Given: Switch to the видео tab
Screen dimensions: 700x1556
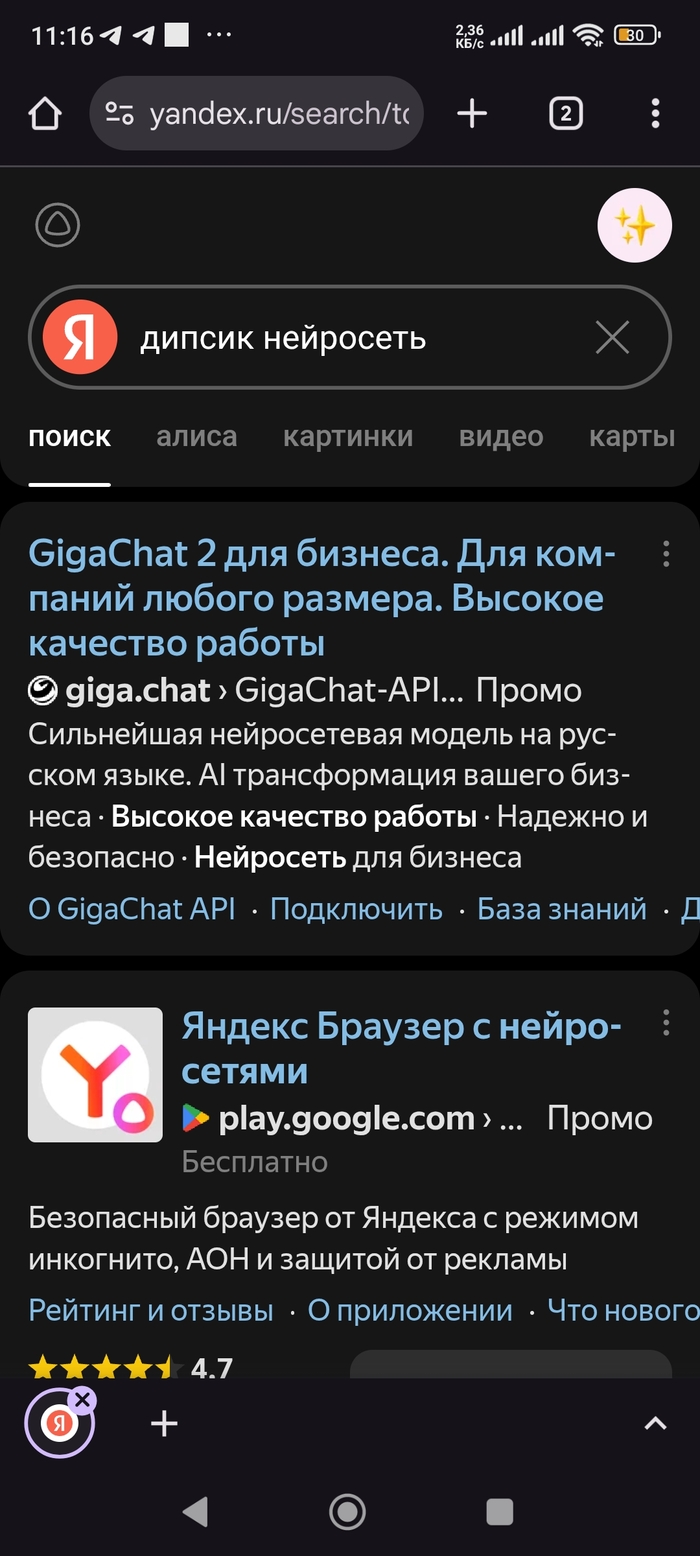Looking at the screenshot, I should pyautogui.click(x=500, y=437).
